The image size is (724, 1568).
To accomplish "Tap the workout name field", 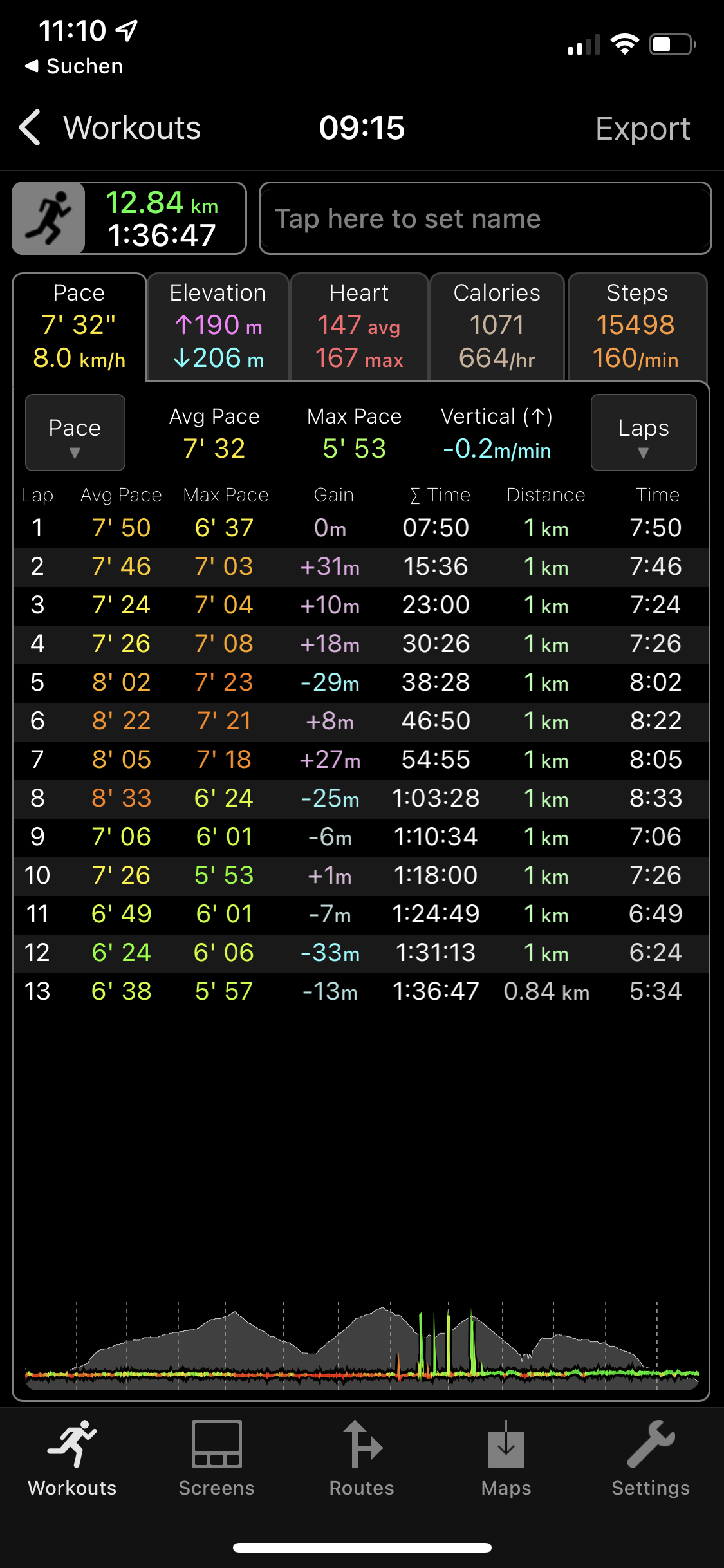I will point(485,219).
